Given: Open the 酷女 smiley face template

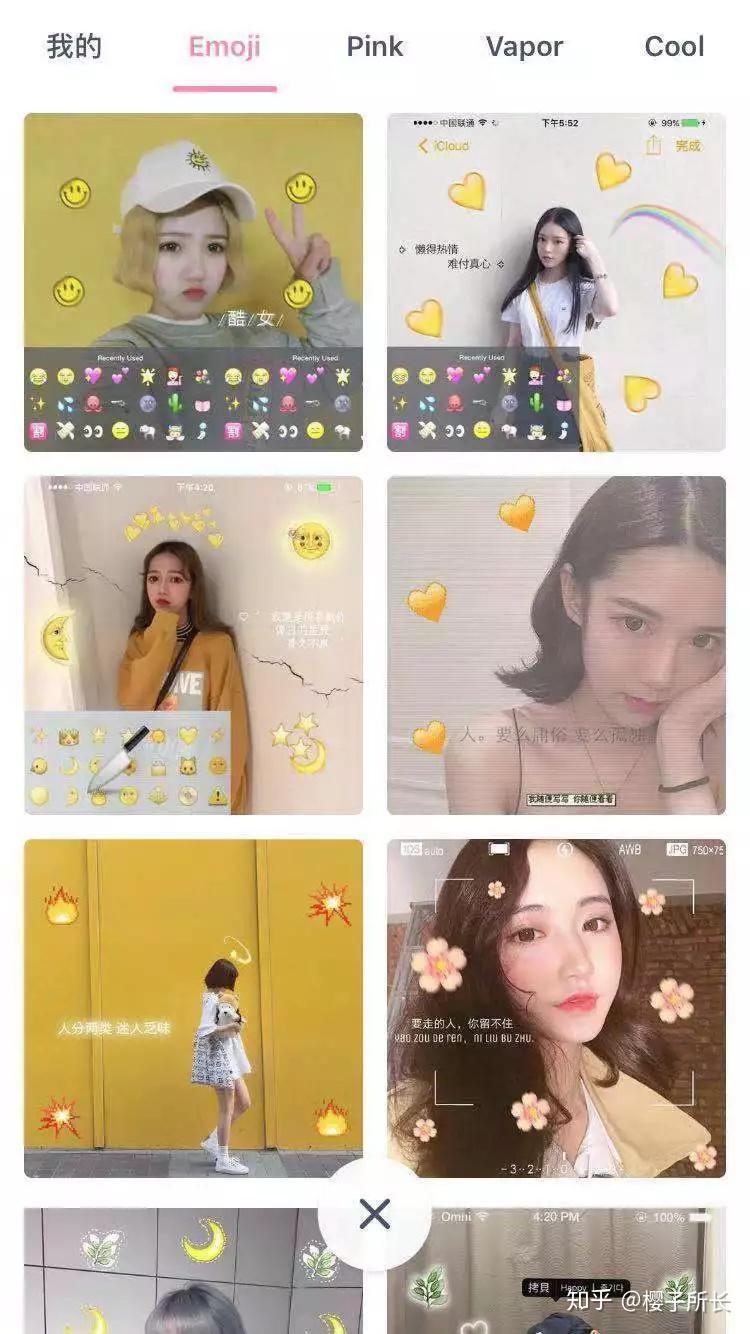Looking at the screenshot, I should click(x=193, y=282).
